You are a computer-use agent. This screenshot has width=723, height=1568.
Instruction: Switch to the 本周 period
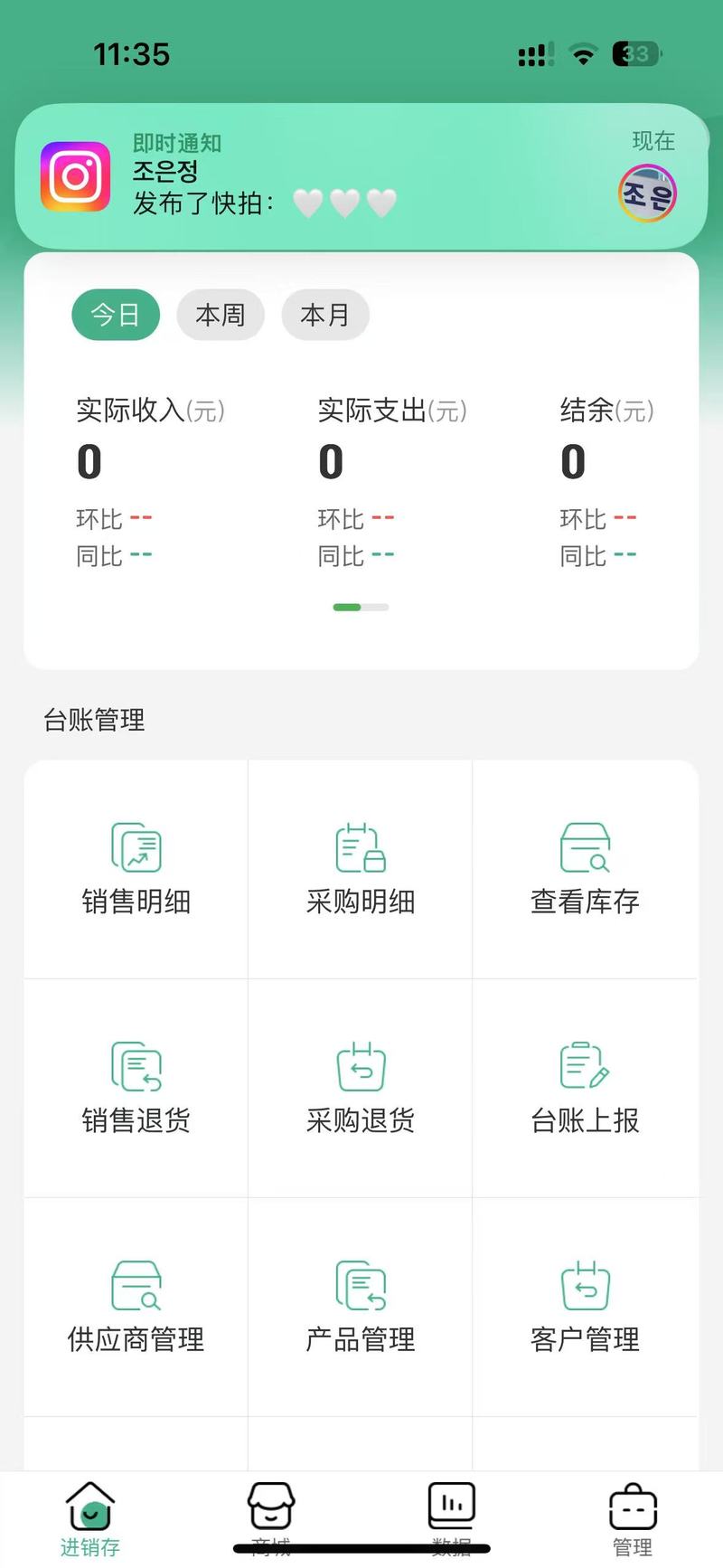coord(221,315)
